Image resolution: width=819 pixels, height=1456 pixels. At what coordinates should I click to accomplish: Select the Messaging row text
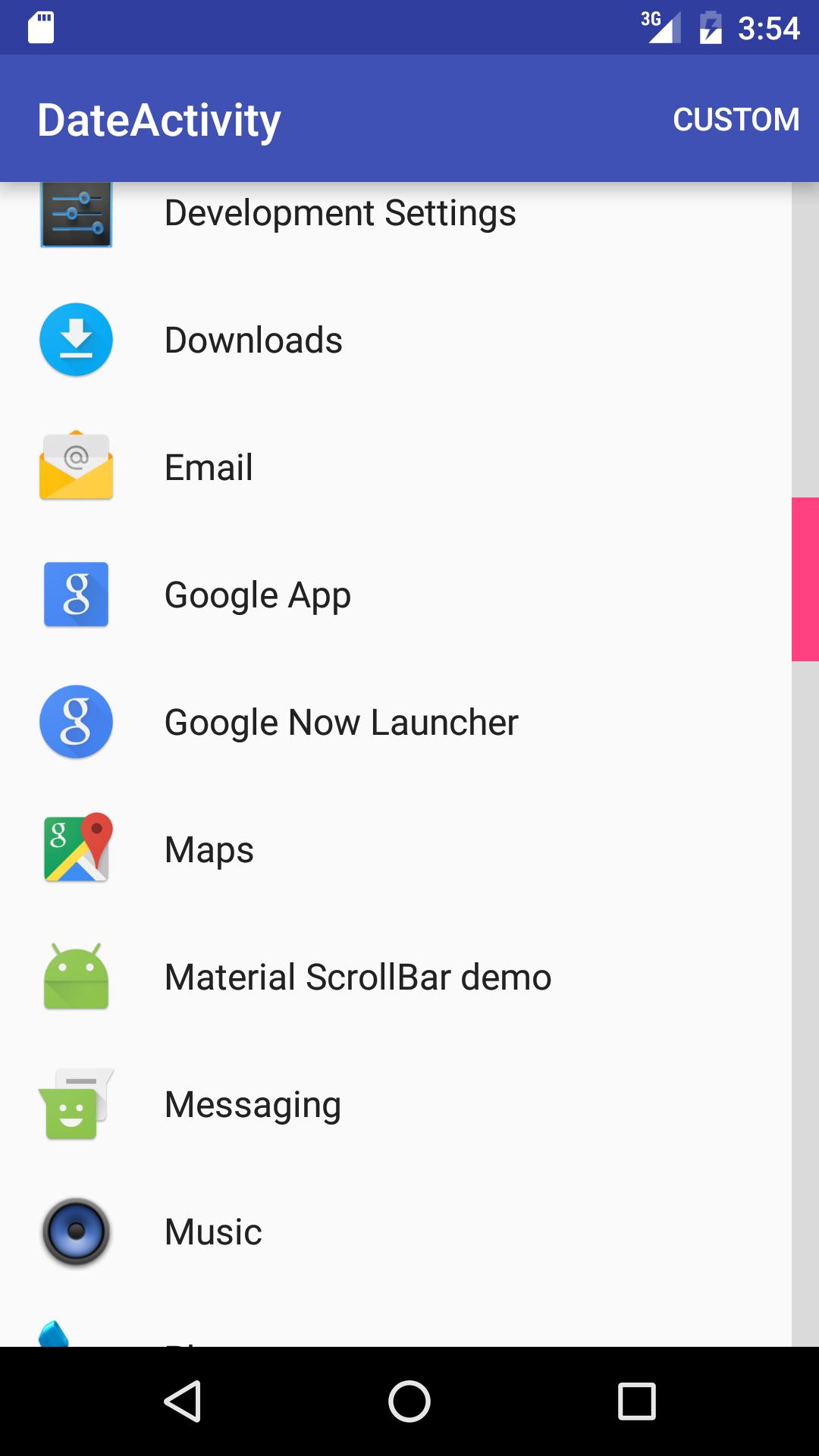(253, 1103)
